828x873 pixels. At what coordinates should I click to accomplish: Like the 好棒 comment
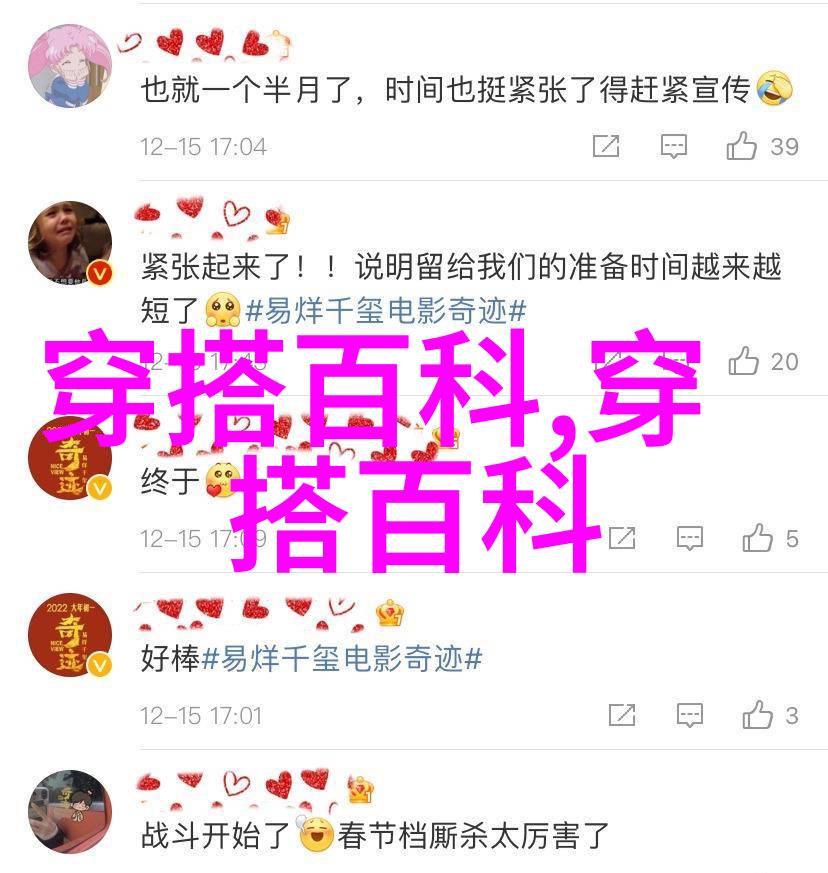click(757, 715)
